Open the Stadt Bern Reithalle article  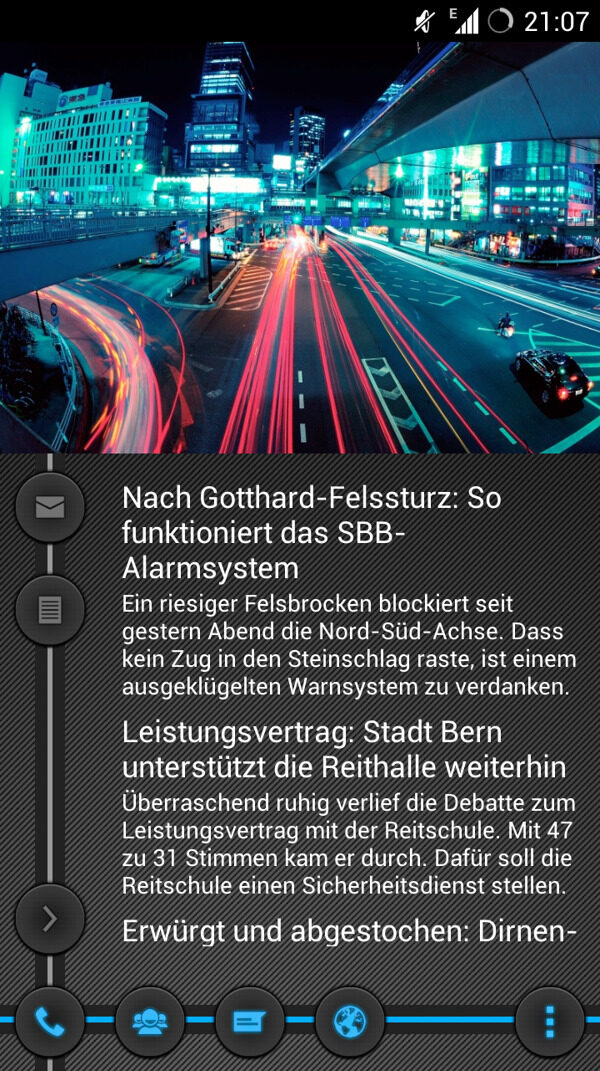[345, 749]
